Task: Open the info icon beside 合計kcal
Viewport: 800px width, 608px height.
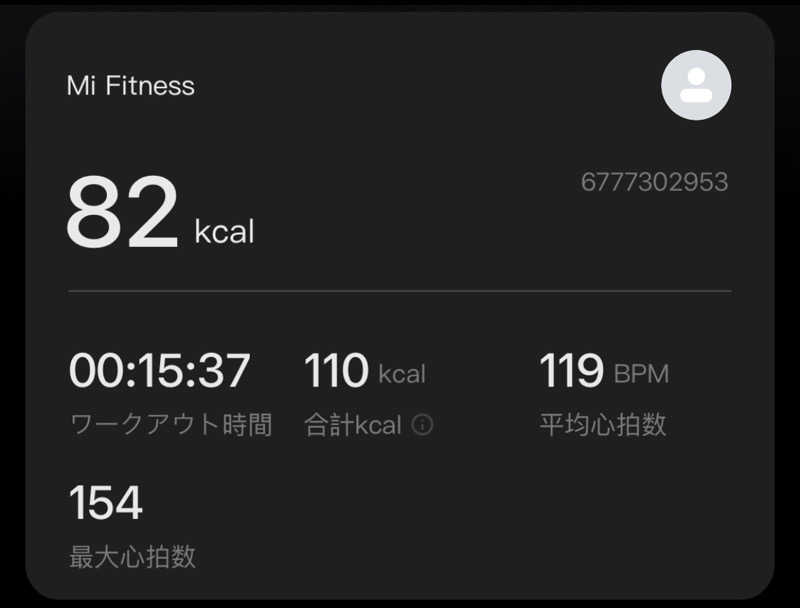Action: coord(423,425)
